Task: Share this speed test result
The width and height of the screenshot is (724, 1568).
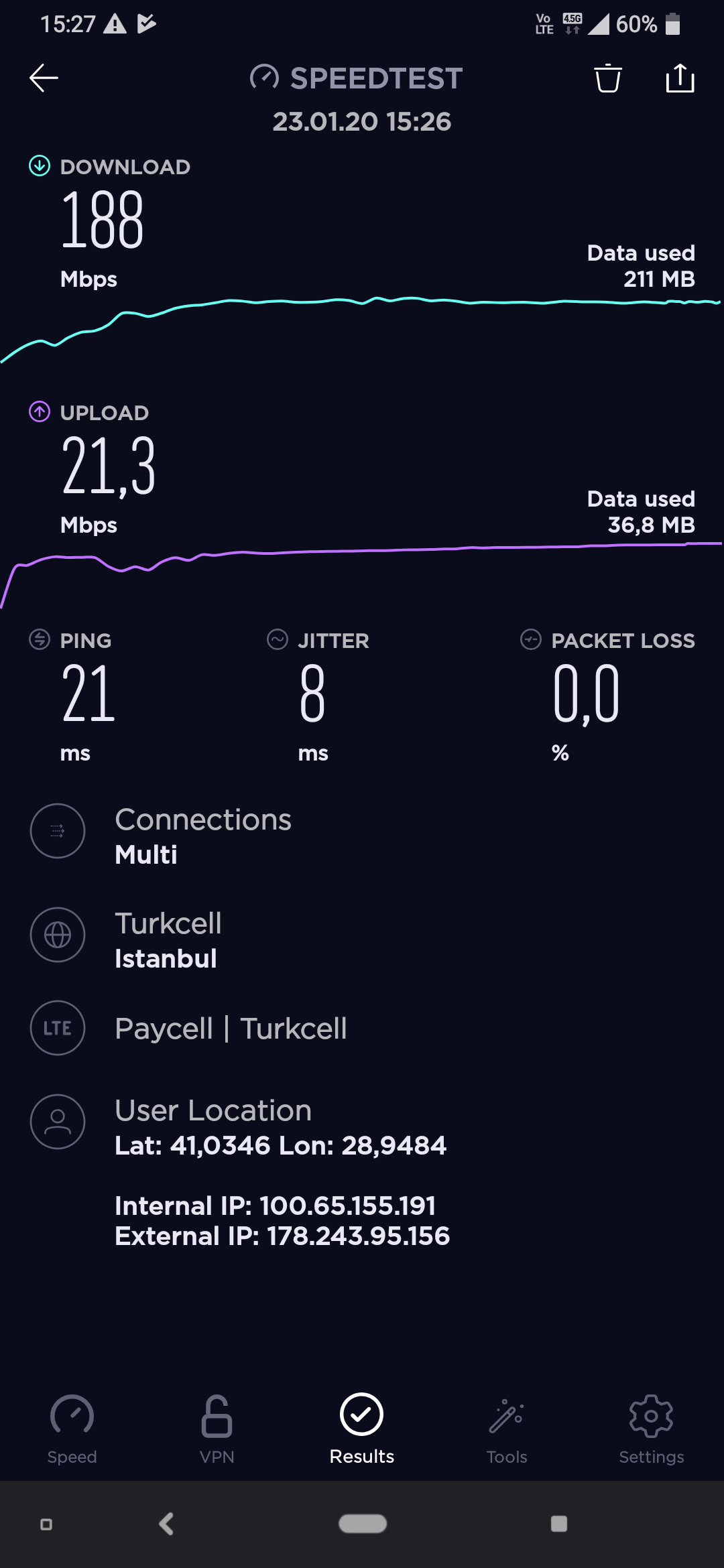Action: (680, 78)
